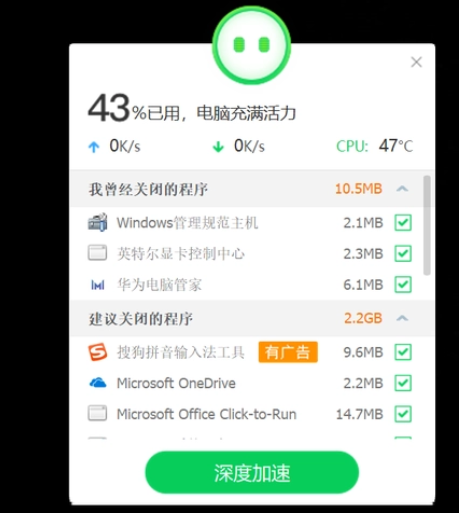Tap the 深度加速 button

[252, 472]
